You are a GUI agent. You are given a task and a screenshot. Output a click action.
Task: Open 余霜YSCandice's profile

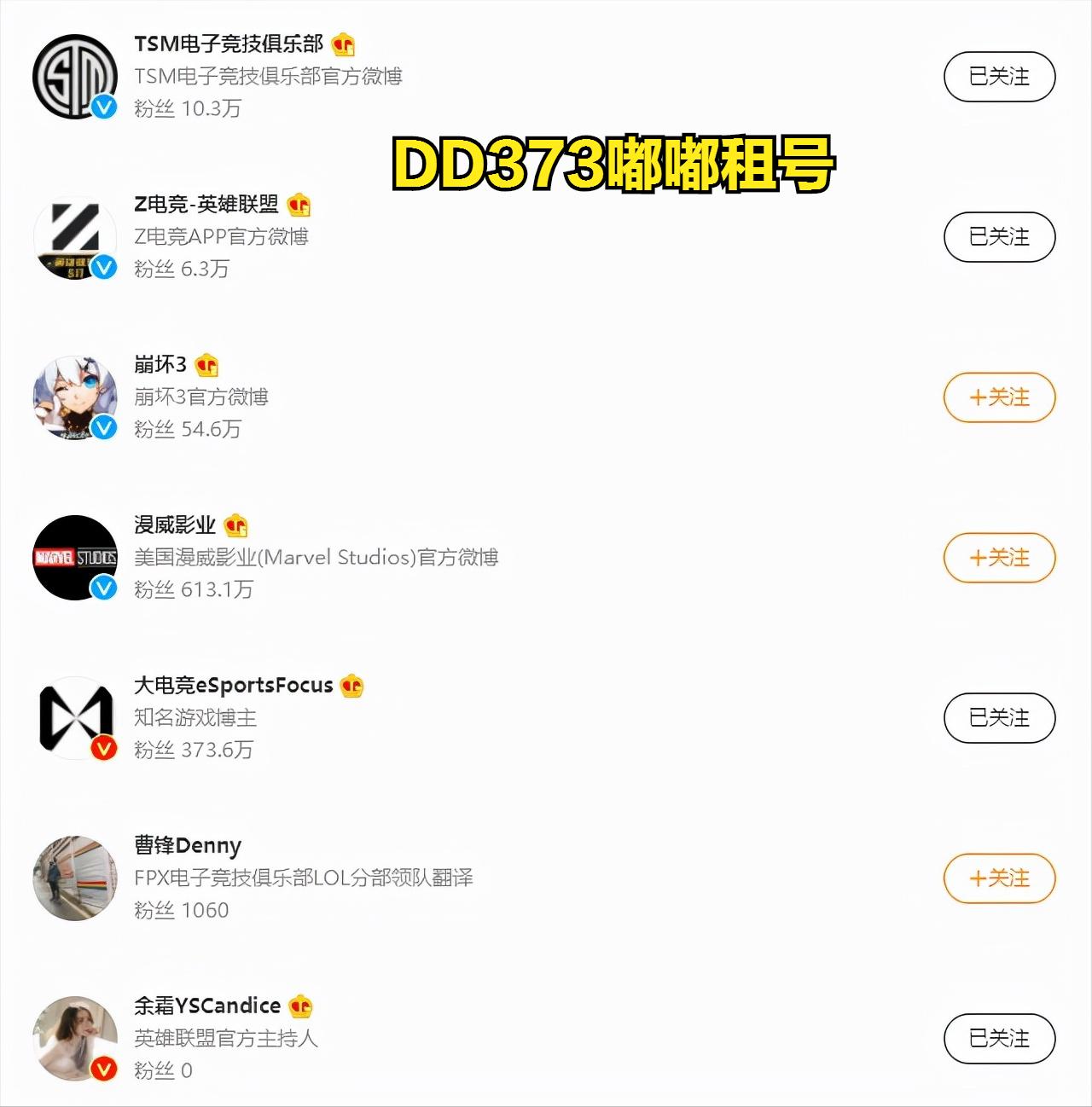pyautogui.click(x=207, y=1006)
